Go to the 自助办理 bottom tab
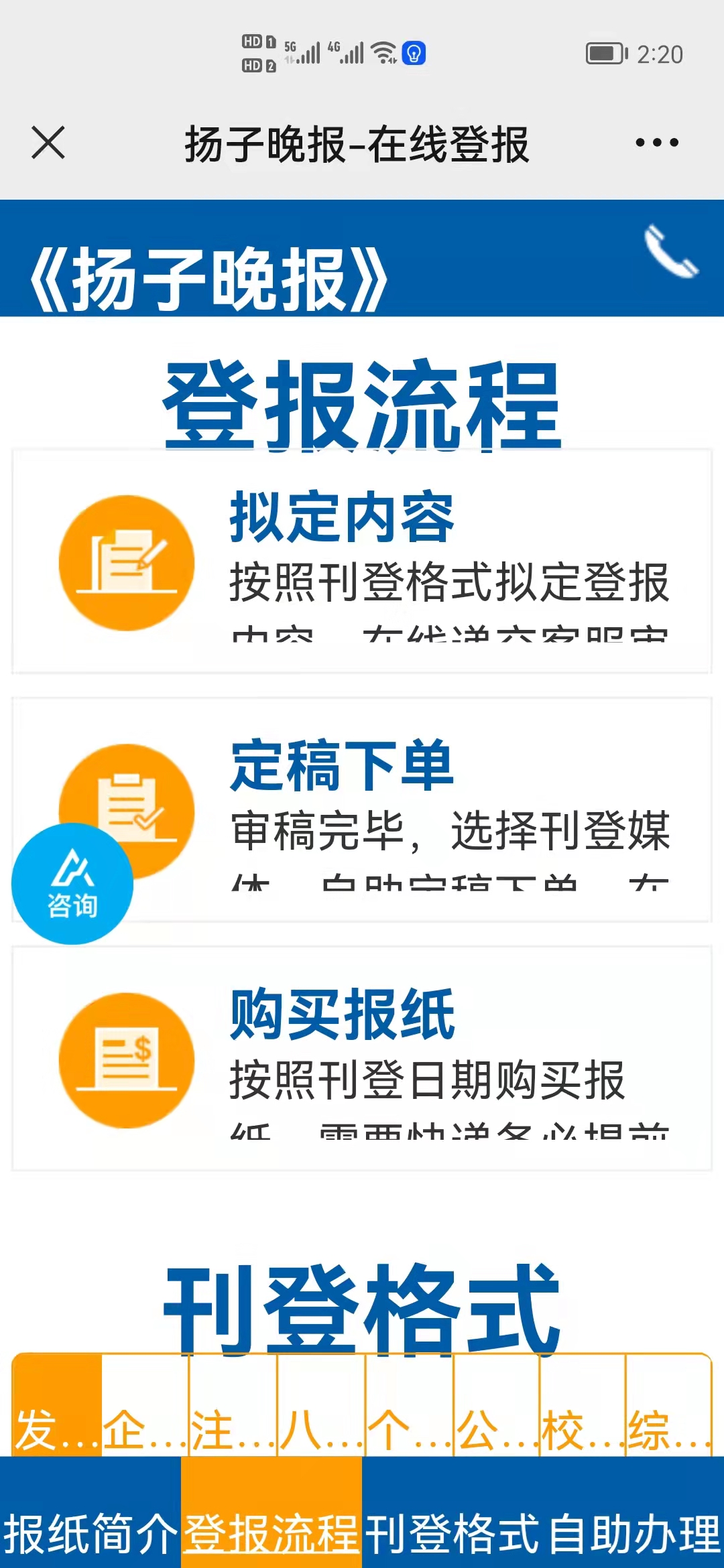 click(633, 1532)
